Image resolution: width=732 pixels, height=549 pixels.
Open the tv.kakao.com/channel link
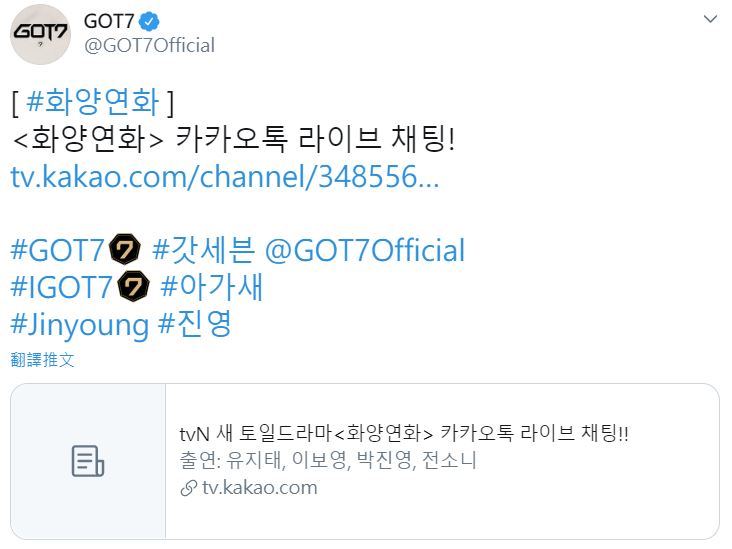tap(224, 178)
